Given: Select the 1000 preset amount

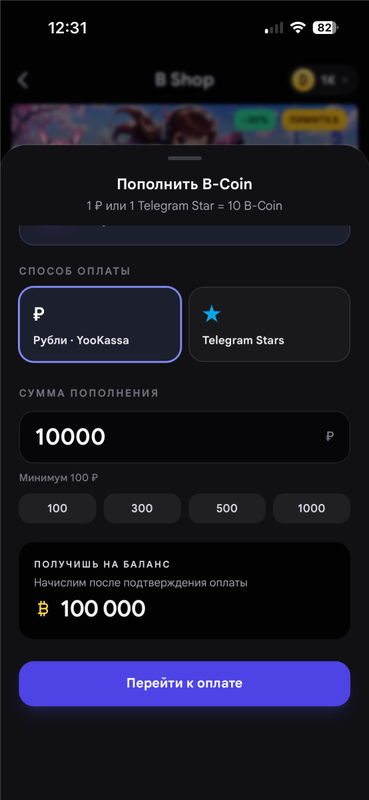Looking at the screenshot, I should point(312,508).
